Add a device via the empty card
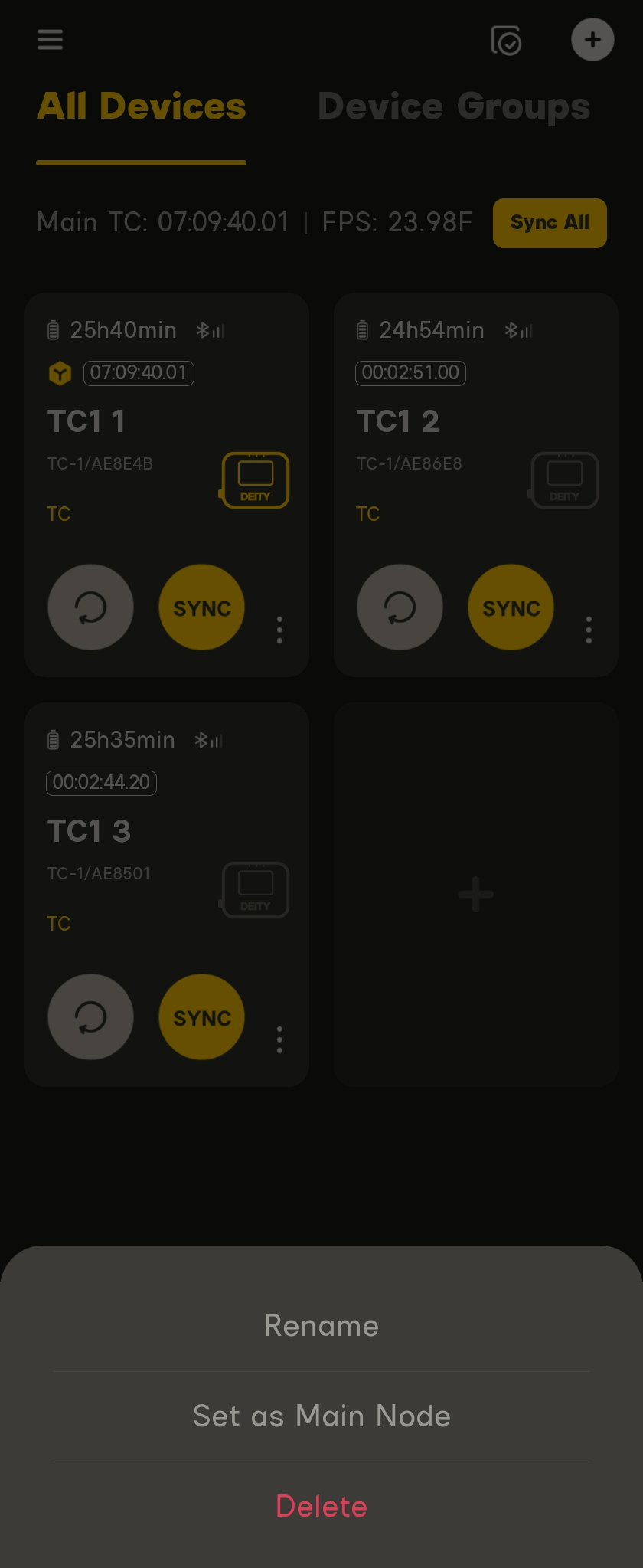Screen dimensions: 643x1568 tap(475, 894)
